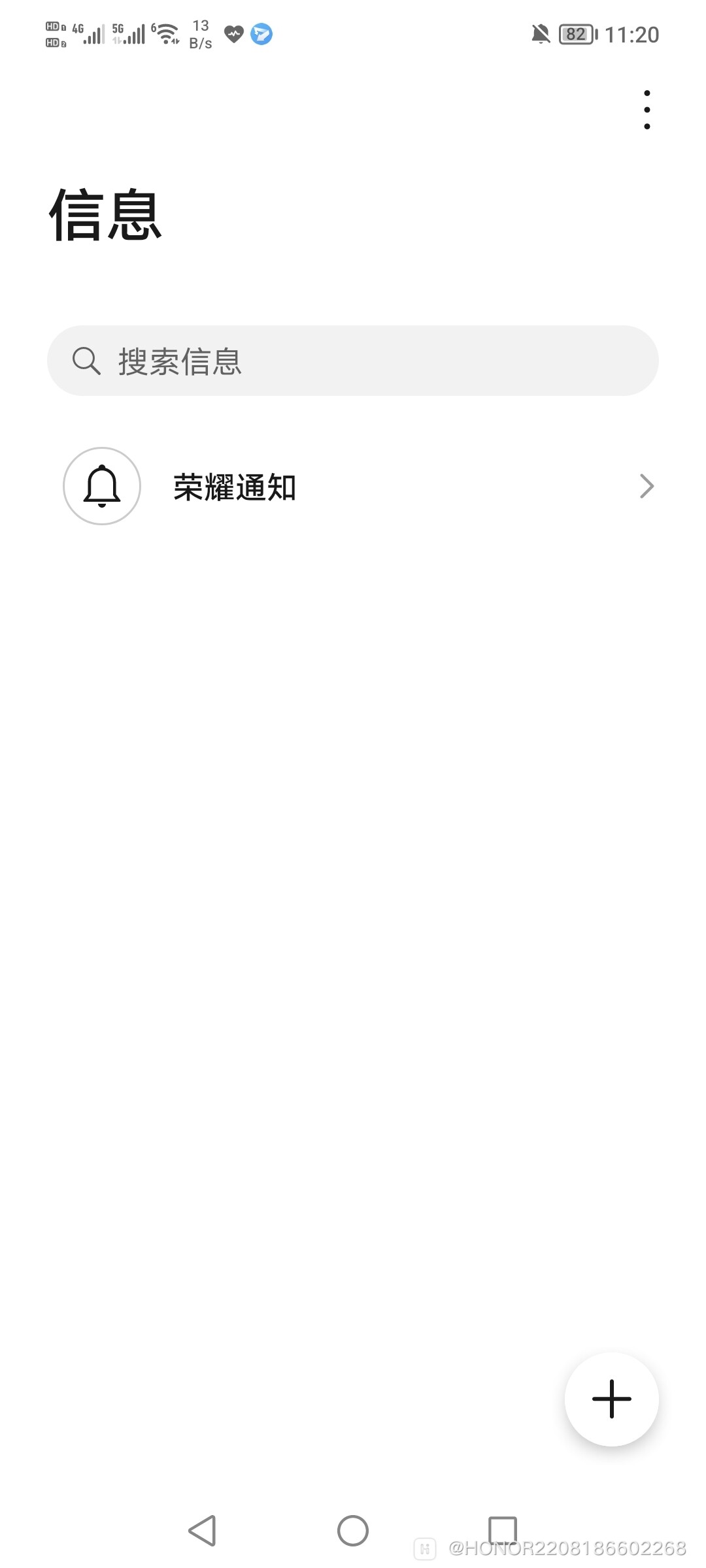Tap the heart rate icon in status bar

coord(233,34)
